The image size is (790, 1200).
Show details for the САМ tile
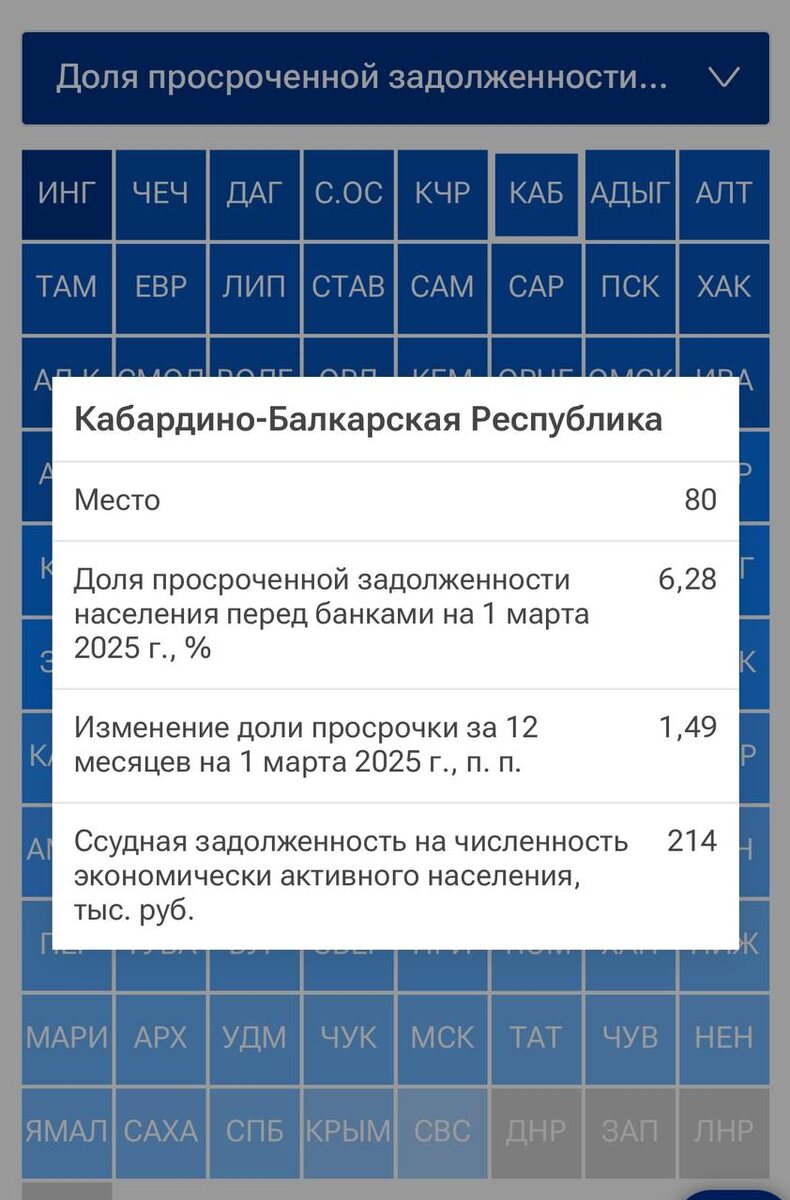point(442,287)
